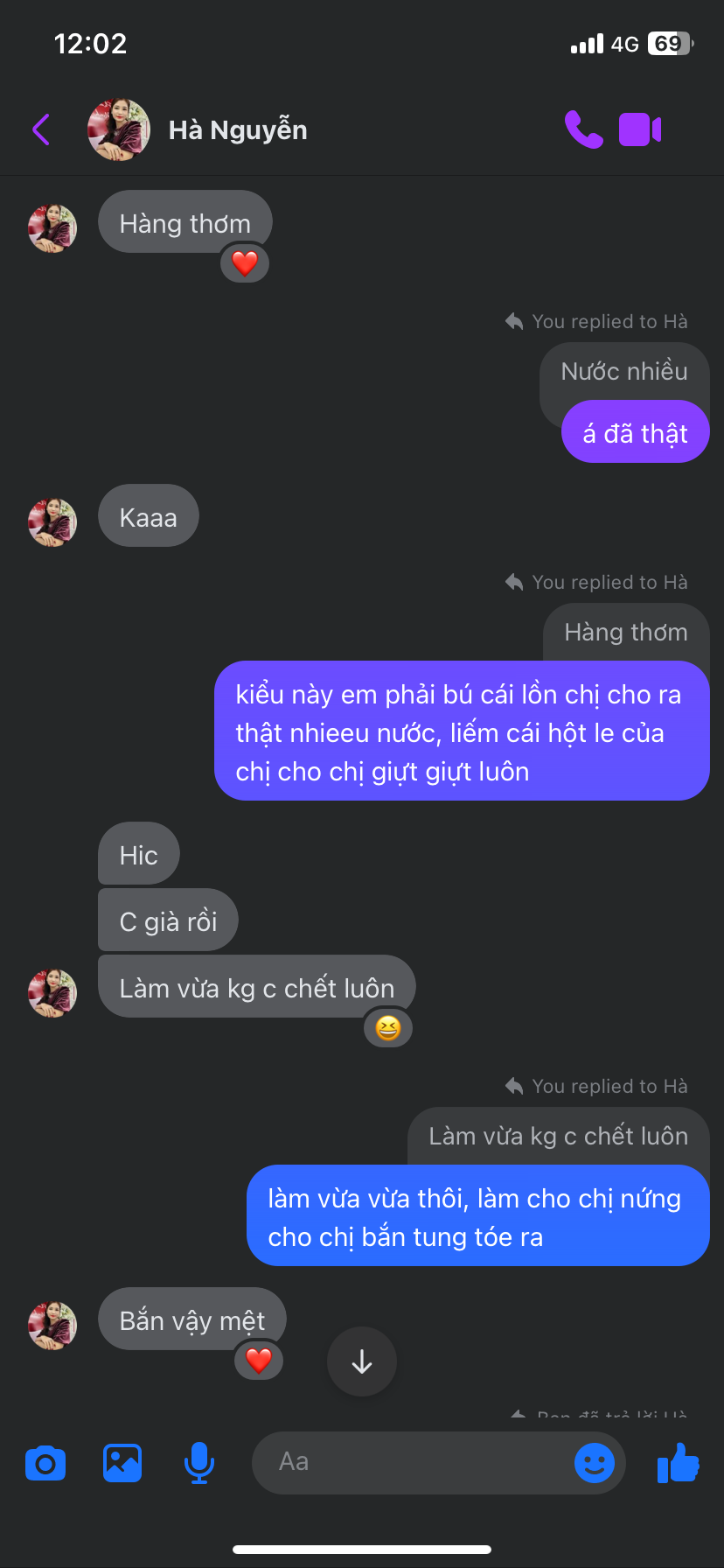Send a thumbs-up like
Viewport: 724px width, 1568px height.
[679, 1462]
